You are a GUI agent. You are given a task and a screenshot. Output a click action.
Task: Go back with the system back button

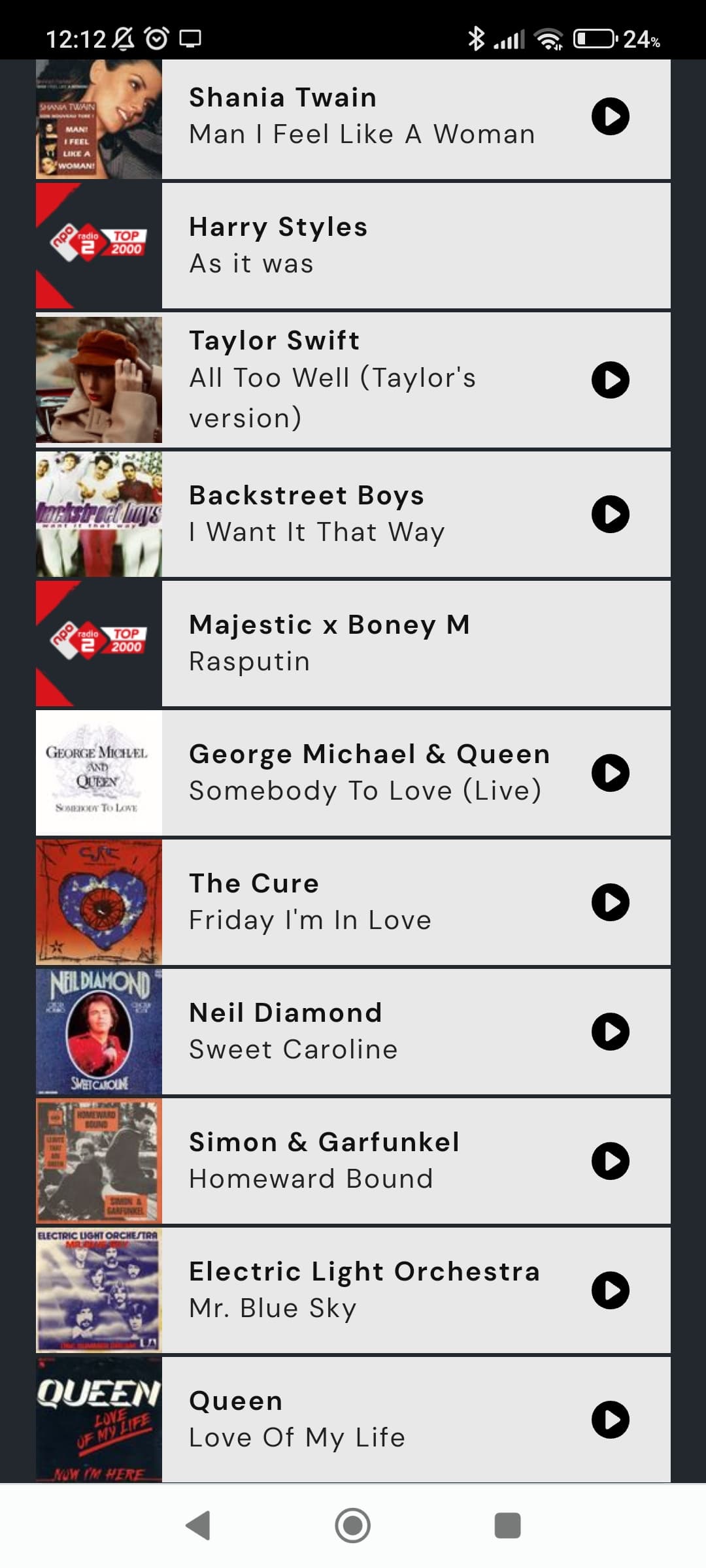[x=198, y=1526]
